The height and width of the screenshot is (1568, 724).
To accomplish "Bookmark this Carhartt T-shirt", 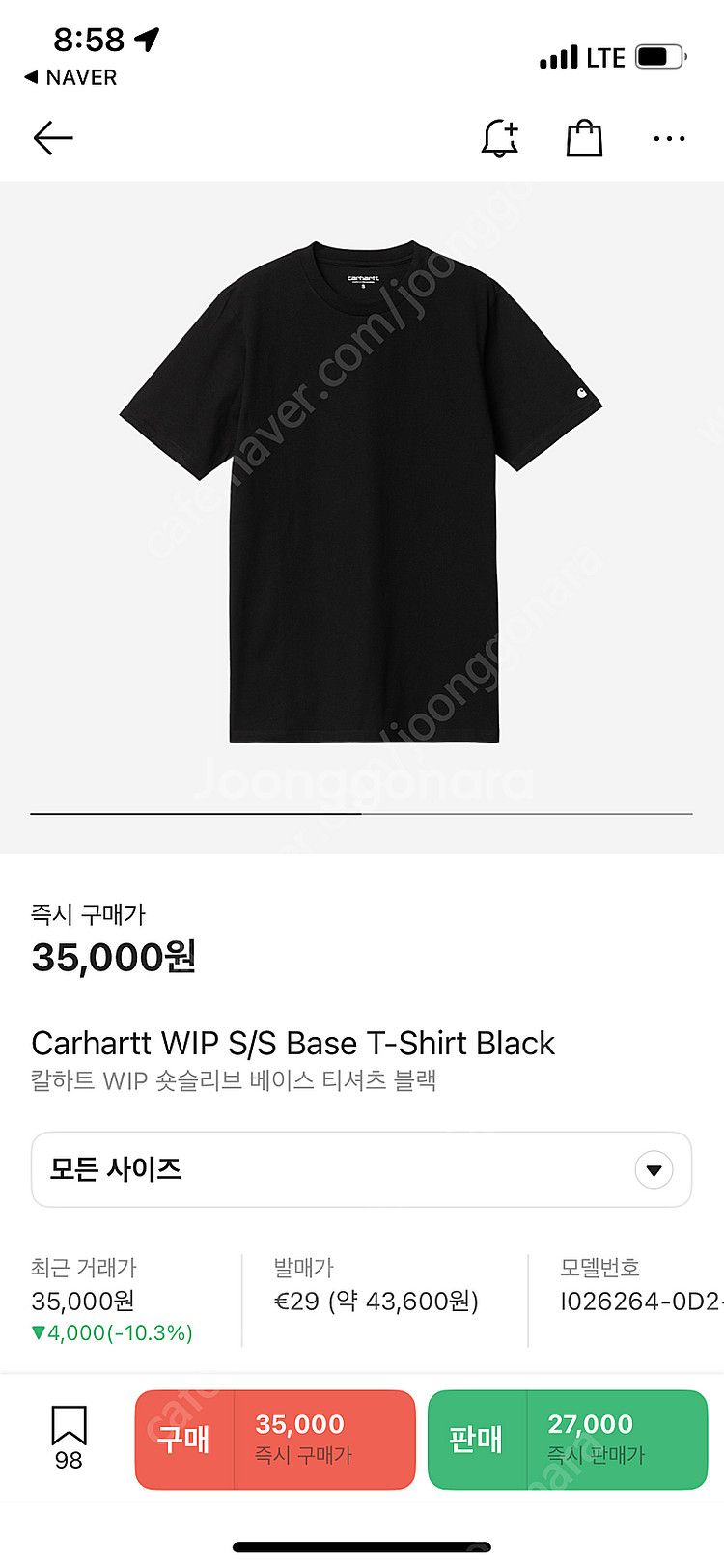I will pyautogui.click(x=69, y=1437).
